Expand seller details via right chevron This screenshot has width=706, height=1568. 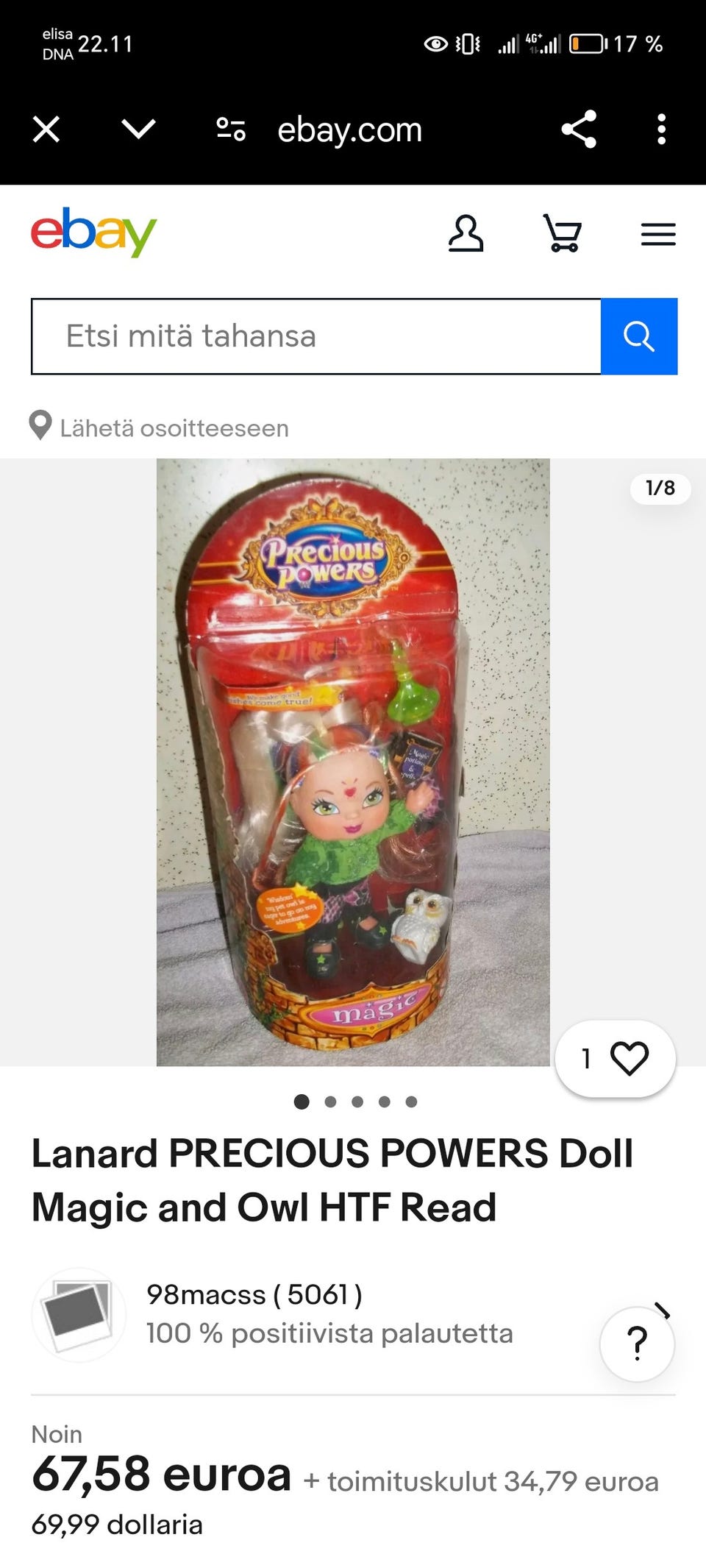(x=661, y=1310)
